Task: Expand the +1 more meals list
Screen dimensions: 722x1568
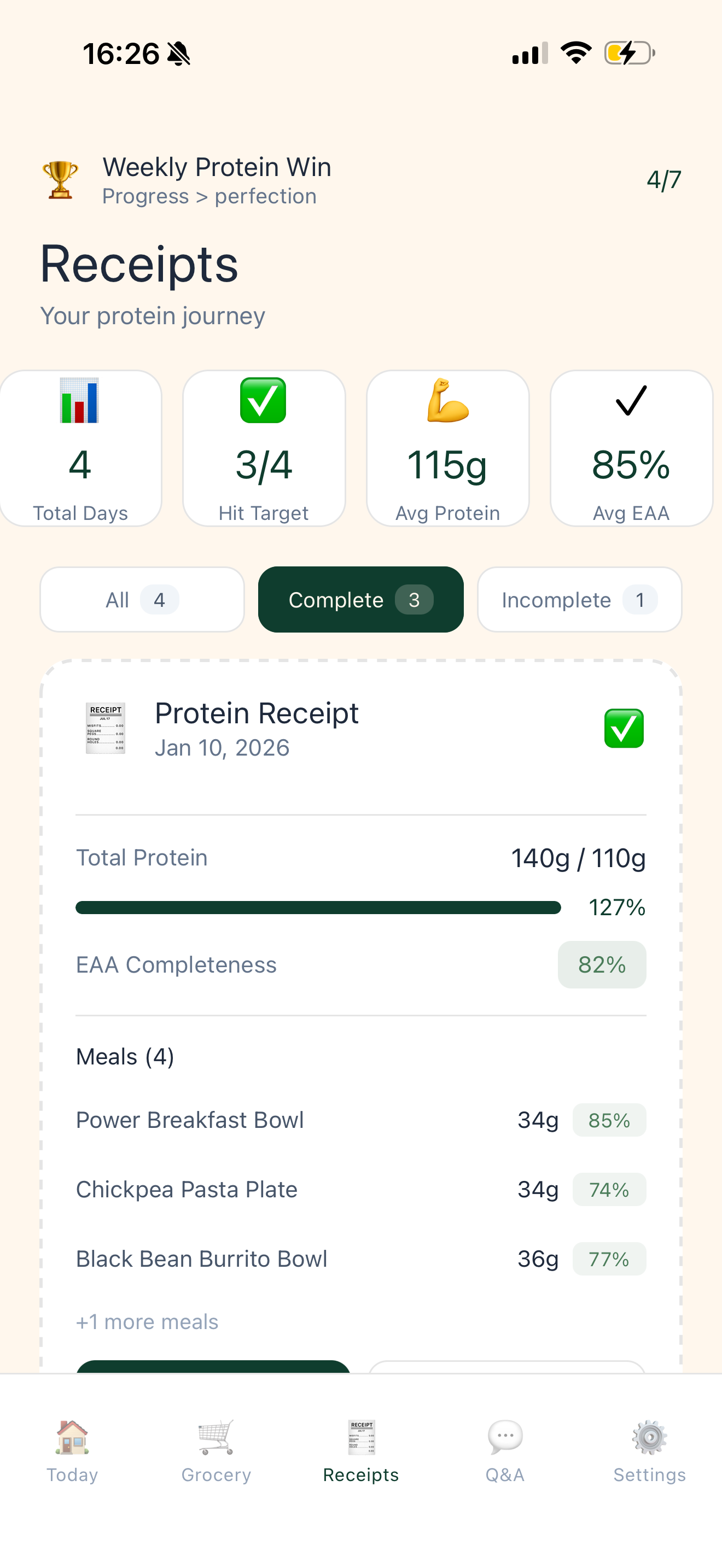Action: [x=147, y=1321]
